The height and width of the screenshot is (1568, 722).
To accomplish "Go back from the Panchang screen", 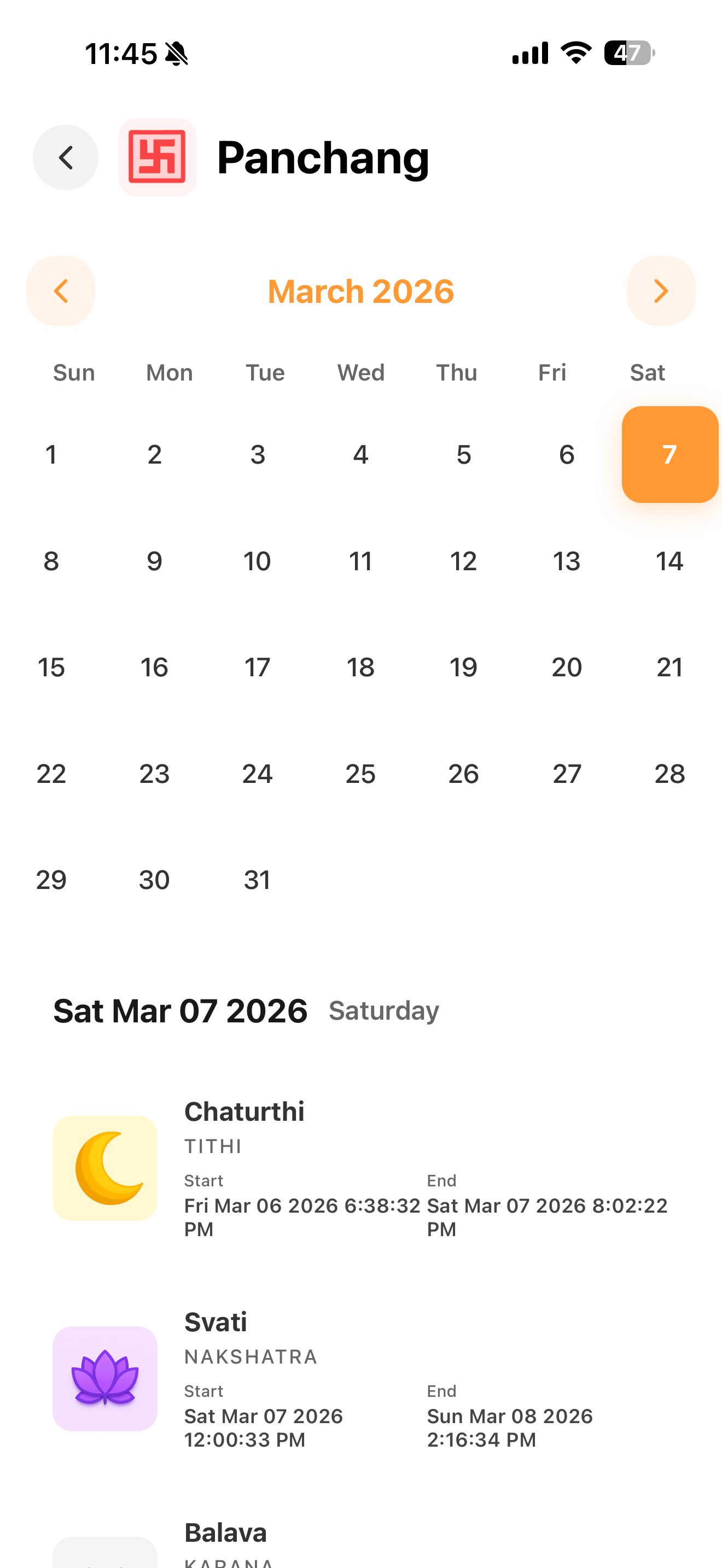I will pos(65,157).
